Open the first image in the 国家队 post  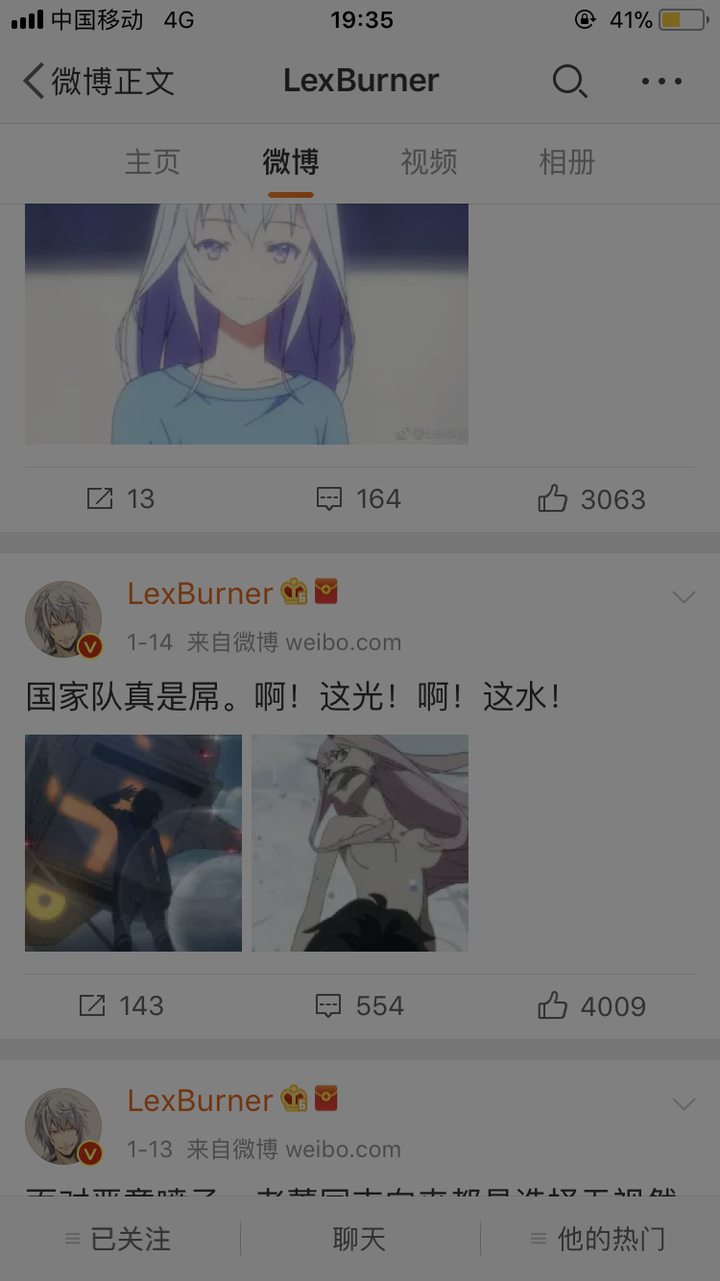tap(133, 843)
